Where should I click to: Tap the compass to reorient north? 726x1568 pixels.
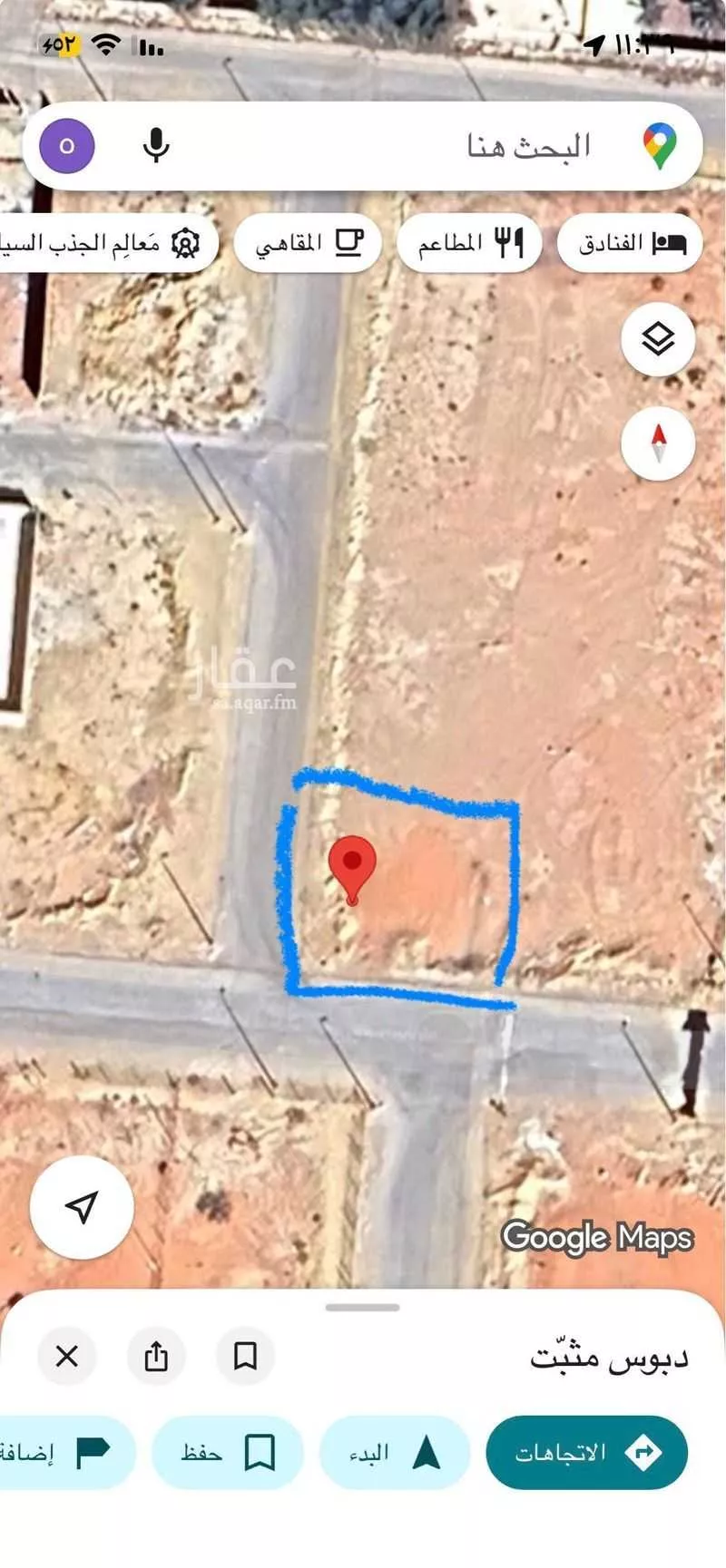pos(657,442)
